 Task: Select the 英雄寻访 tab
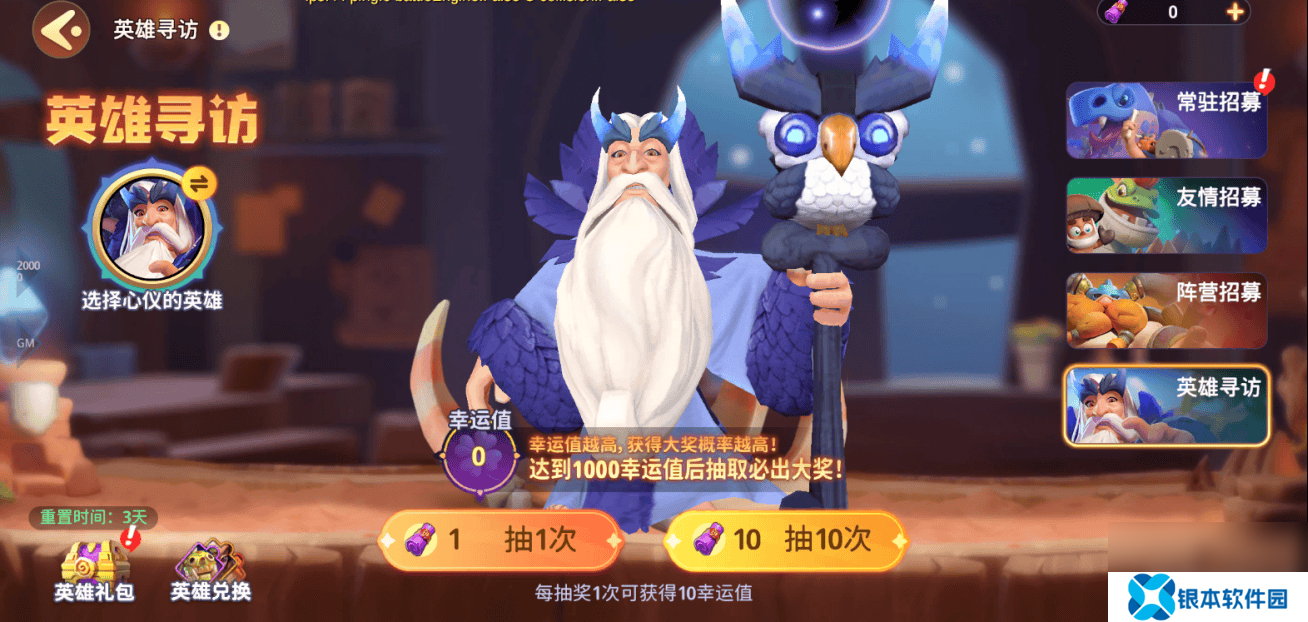click(1166, 405)
